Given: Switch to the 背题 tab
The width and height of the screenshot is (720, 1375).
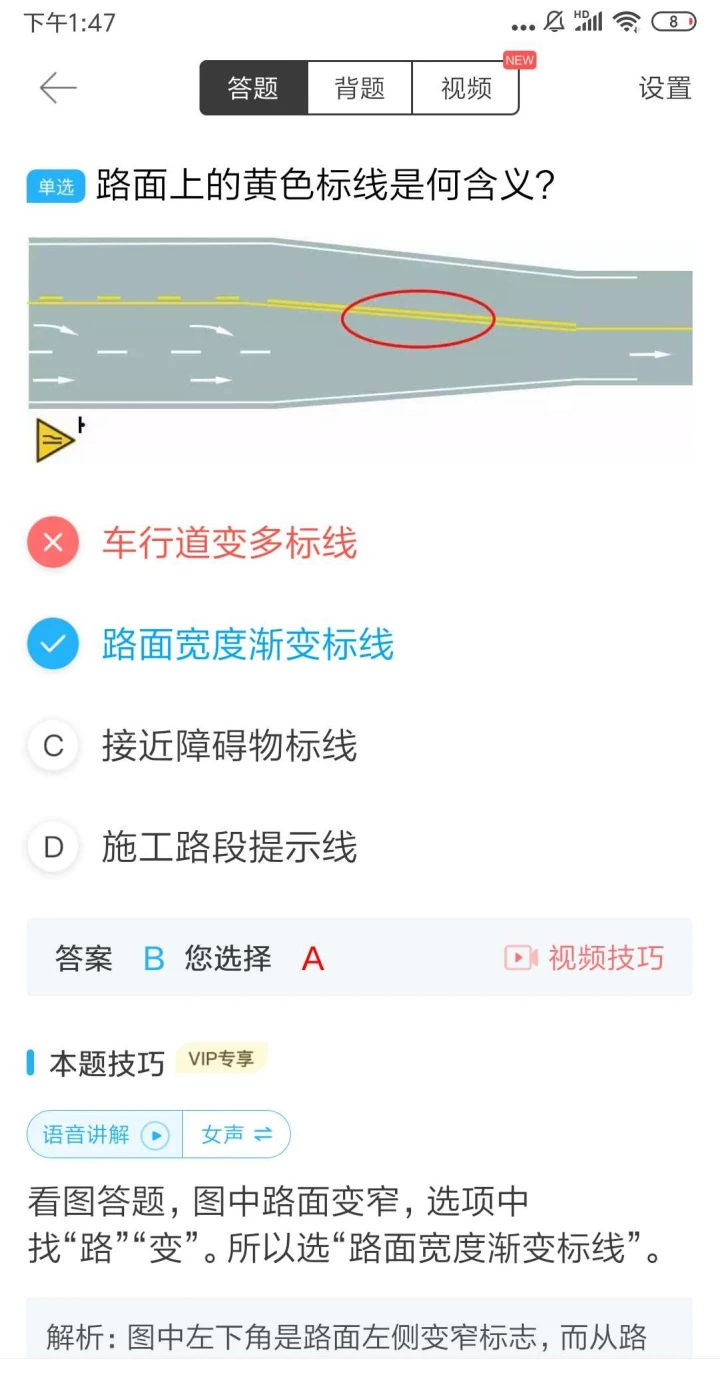Looking at the screenshot, I should 360,88.
